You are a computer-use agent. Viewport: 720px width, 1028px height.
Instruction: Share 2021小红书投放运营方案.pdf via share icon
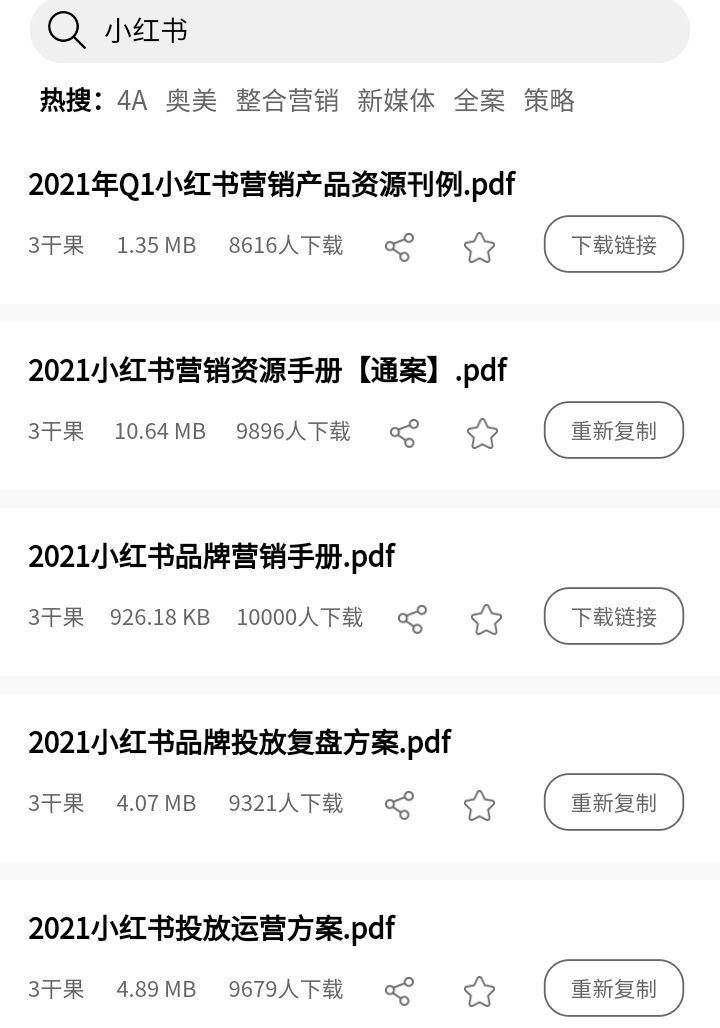point(399,989)
